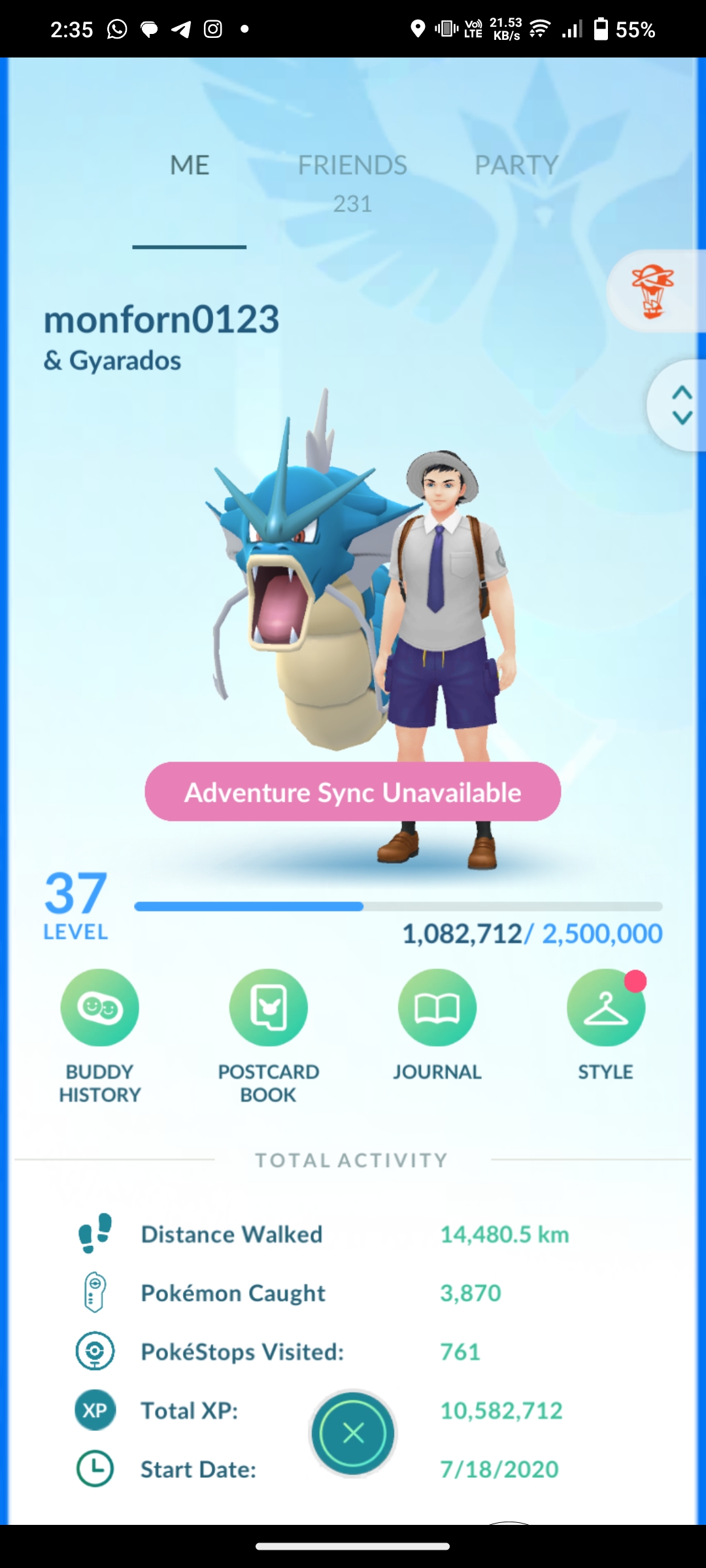Switch to the Friends tab

pos(352,182)
